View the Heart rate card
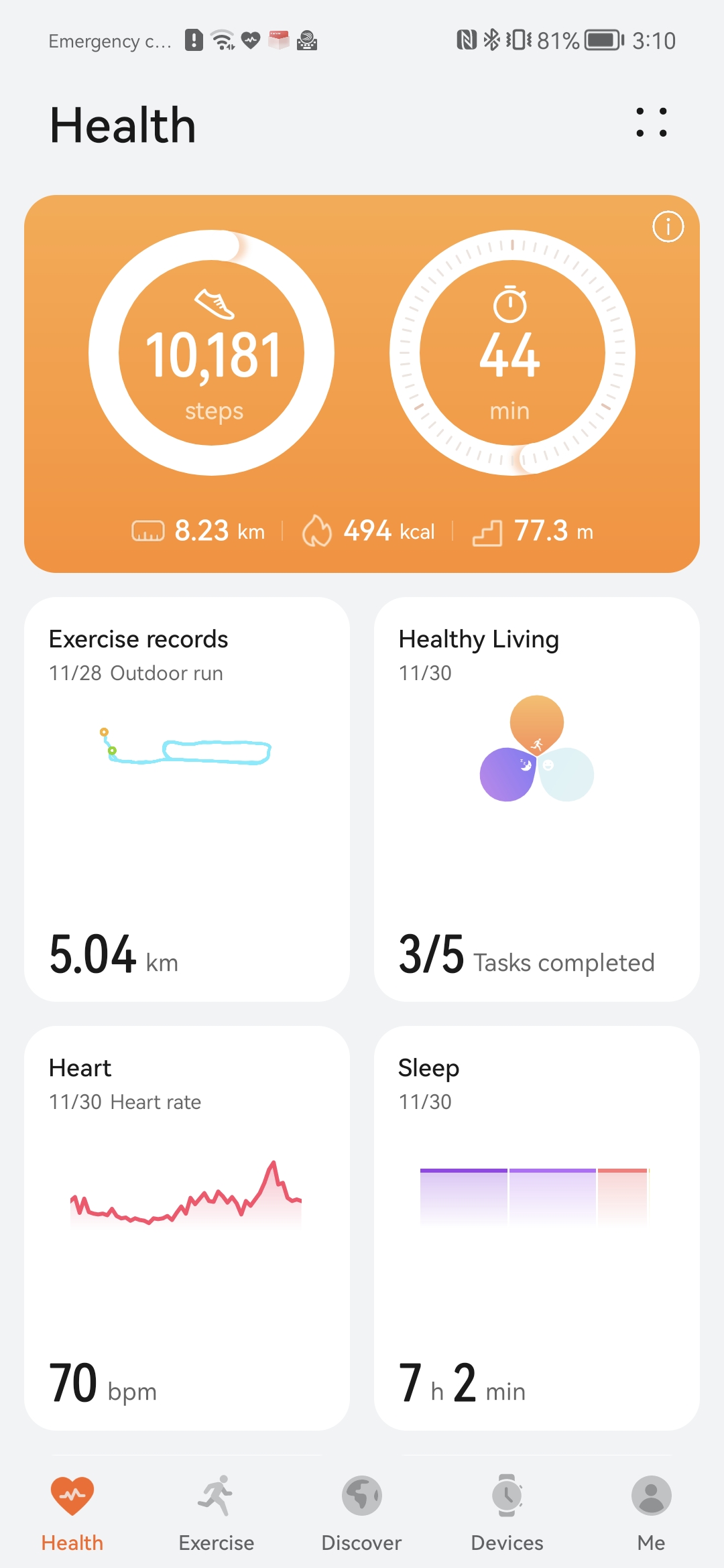 pos(187,1228)
